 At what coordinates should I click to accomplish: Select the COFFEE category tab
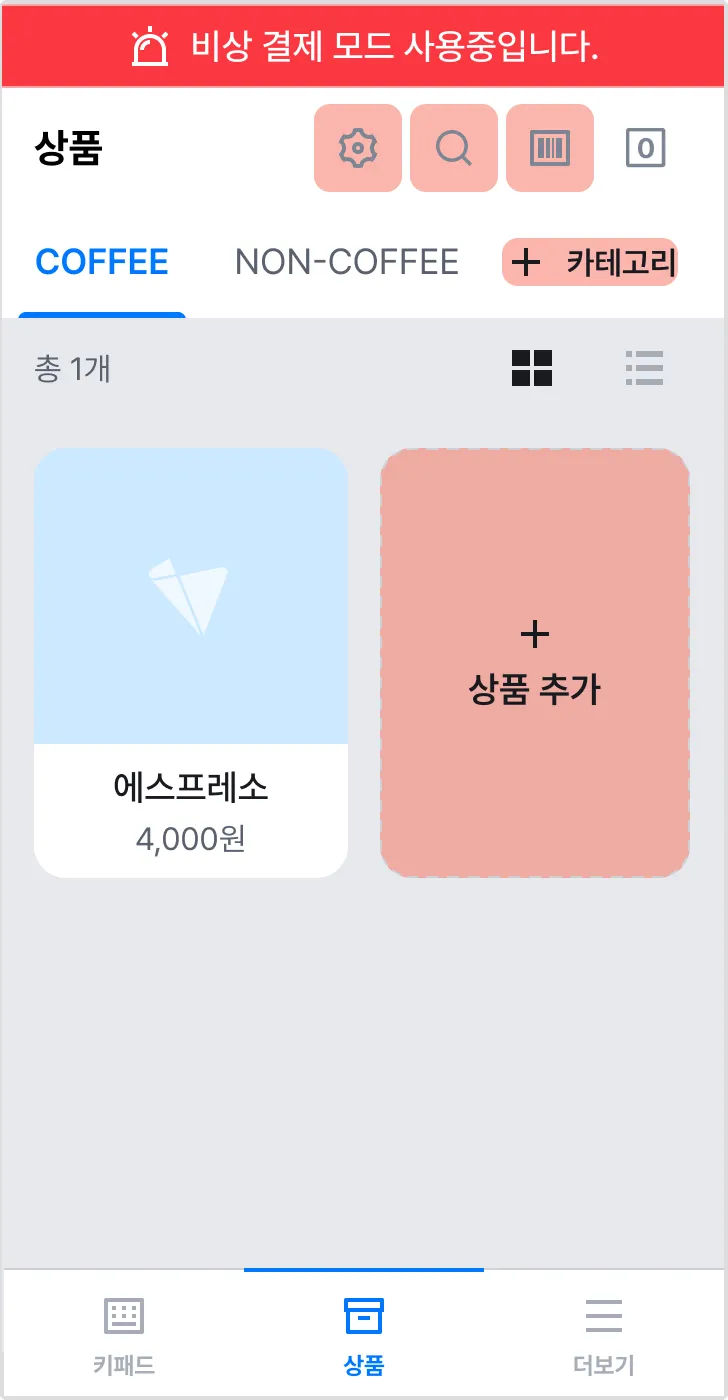102,262
